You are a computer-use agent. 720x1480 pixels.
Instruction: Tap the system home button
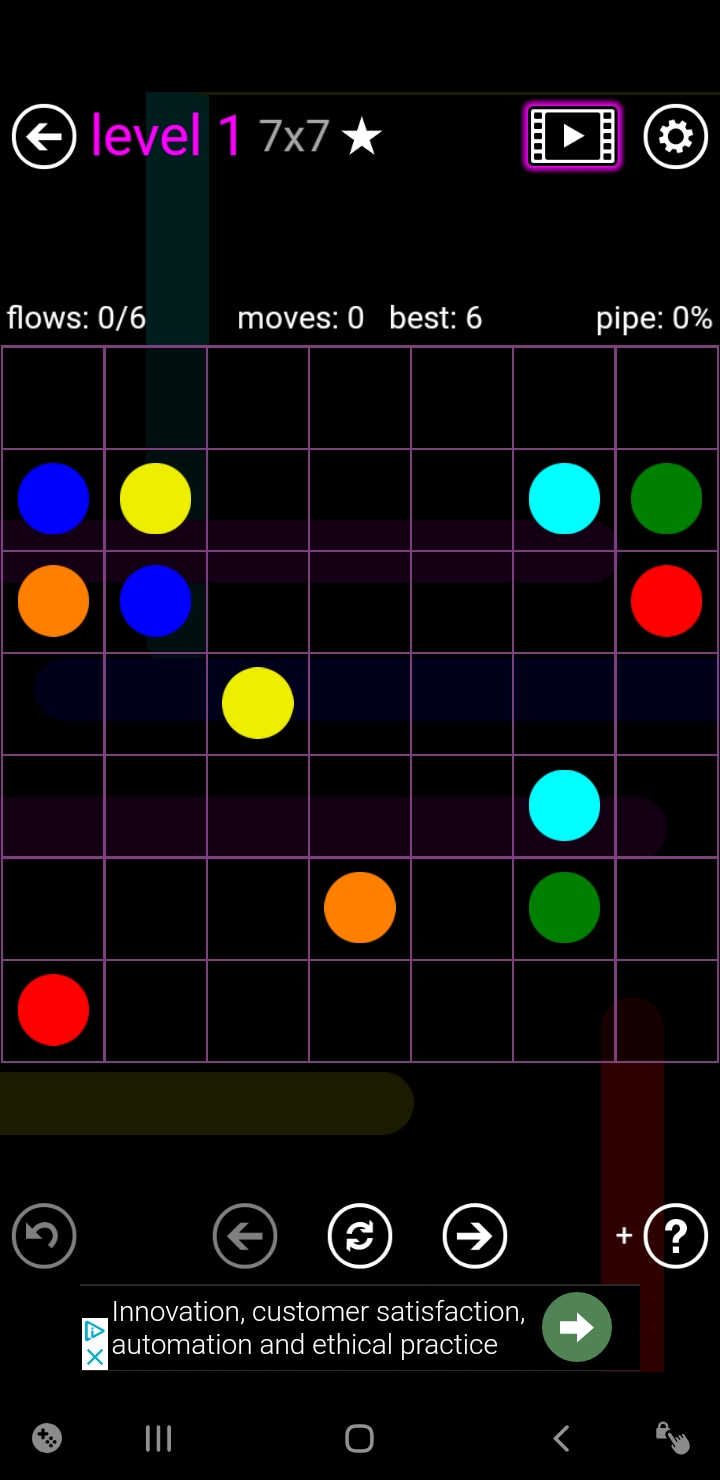(x=359, y=1438)
